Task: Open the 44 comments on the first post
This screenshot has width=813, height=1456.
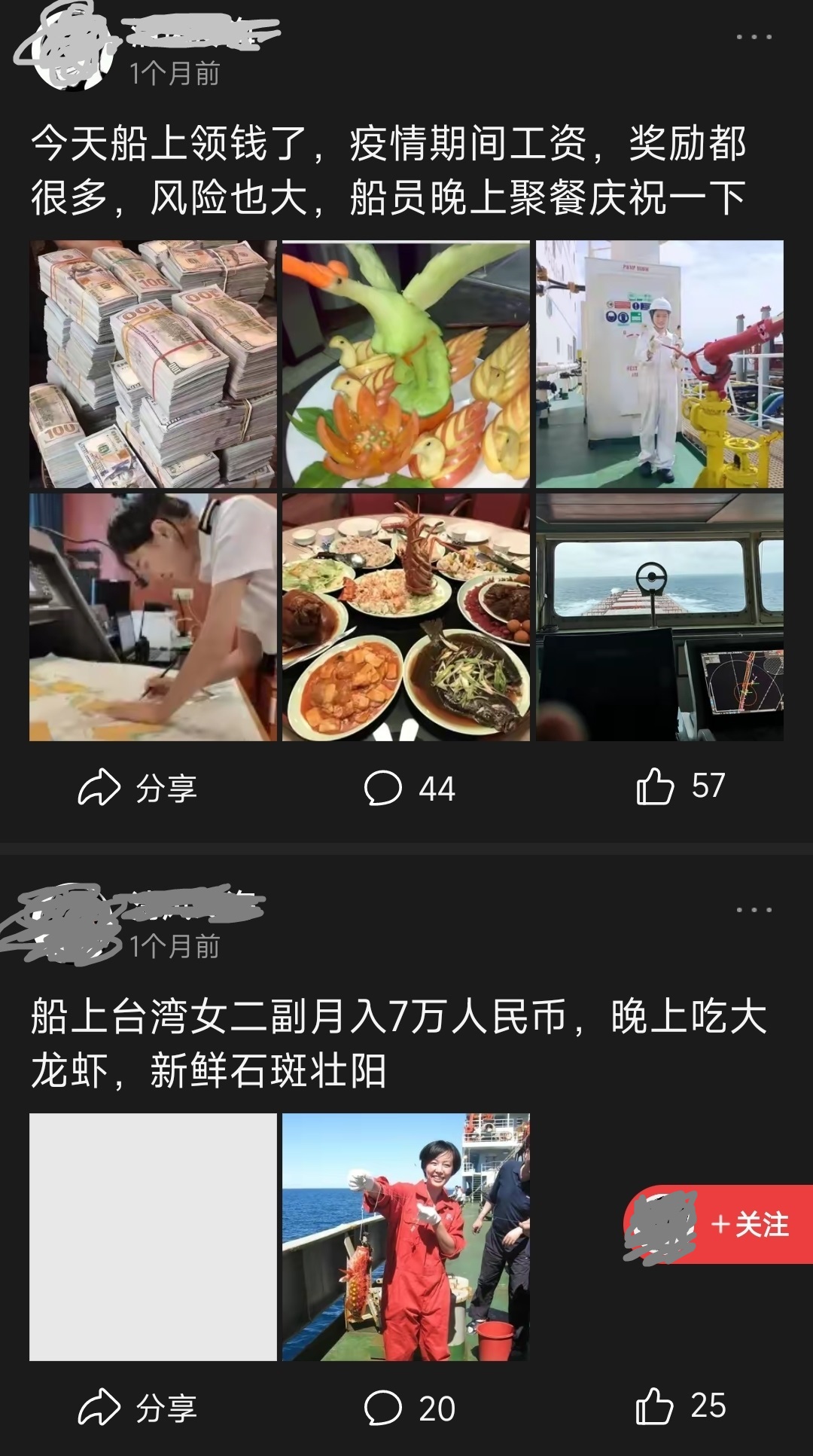Action: click(x=410, y=786)
